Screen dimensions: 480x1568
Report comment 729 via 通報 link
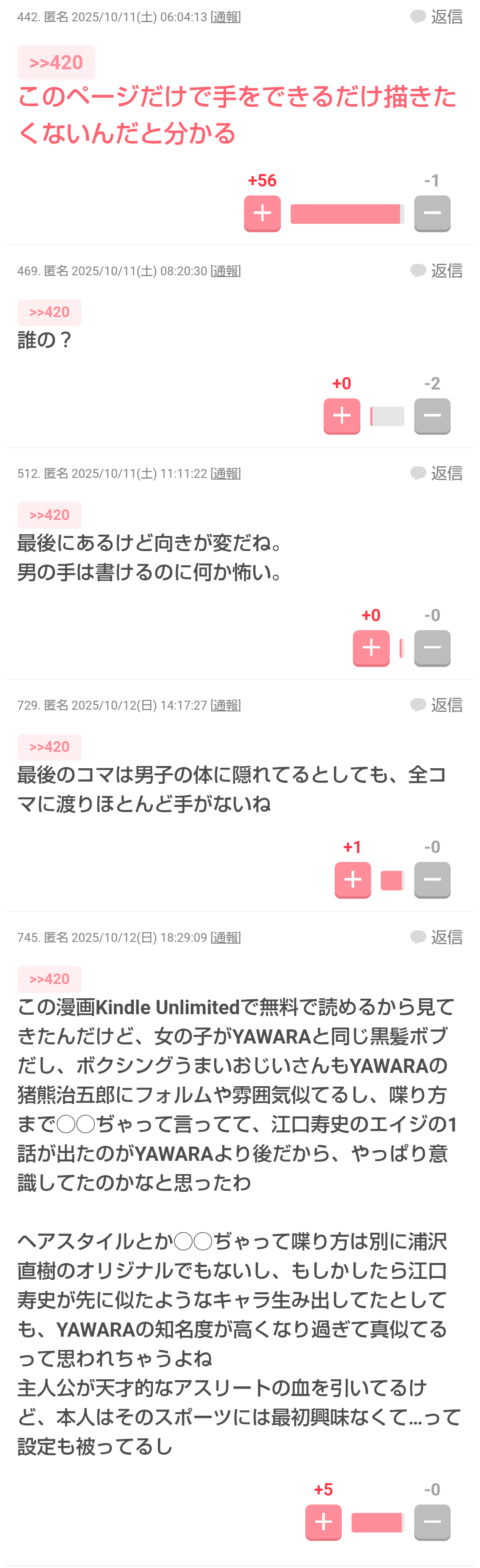point(225,706)
